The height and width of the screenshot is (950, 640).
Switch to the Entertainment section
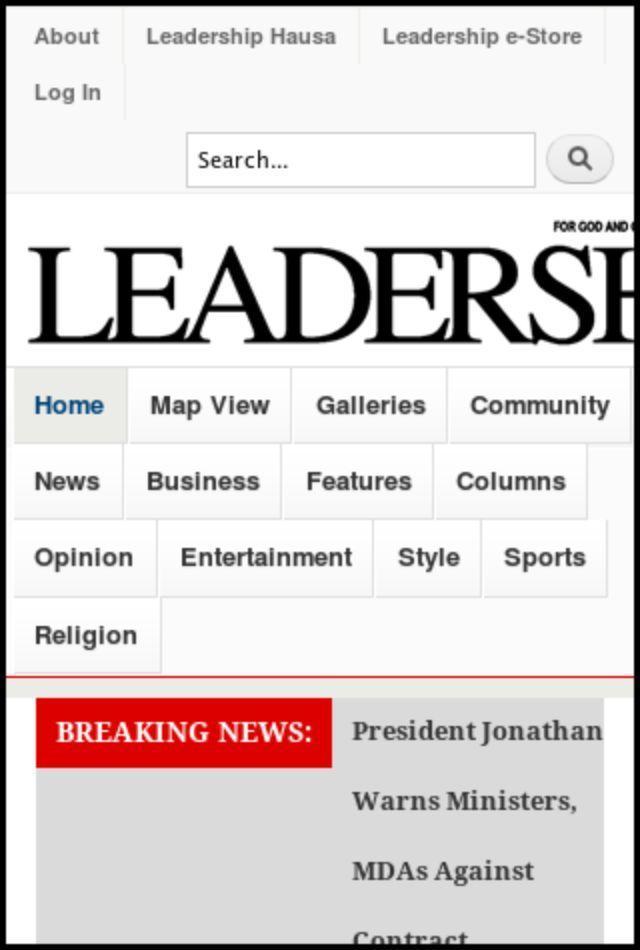(x=266, y=558)
